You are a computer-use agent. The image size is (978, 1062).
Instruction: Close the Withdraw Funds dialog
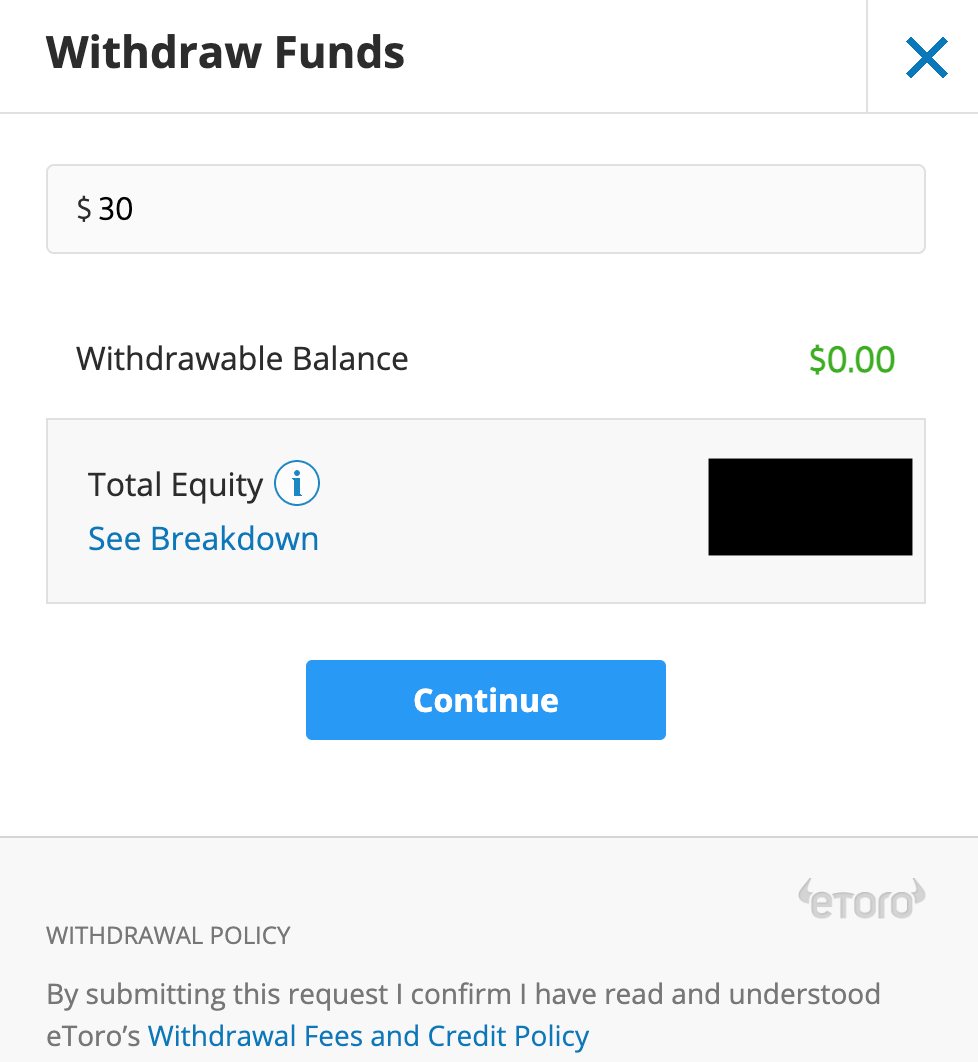tap(926, 58)
